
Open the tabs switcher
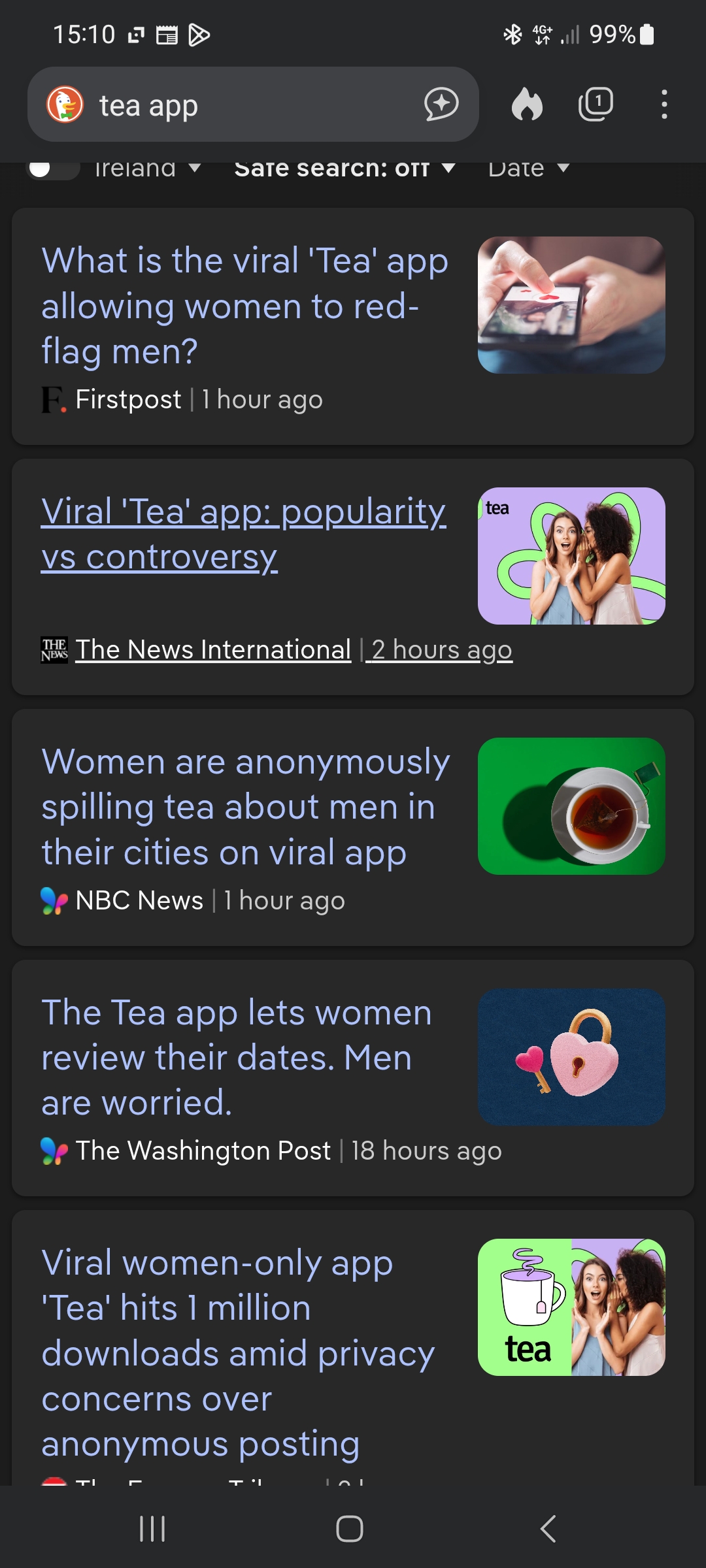pos(596,105)
